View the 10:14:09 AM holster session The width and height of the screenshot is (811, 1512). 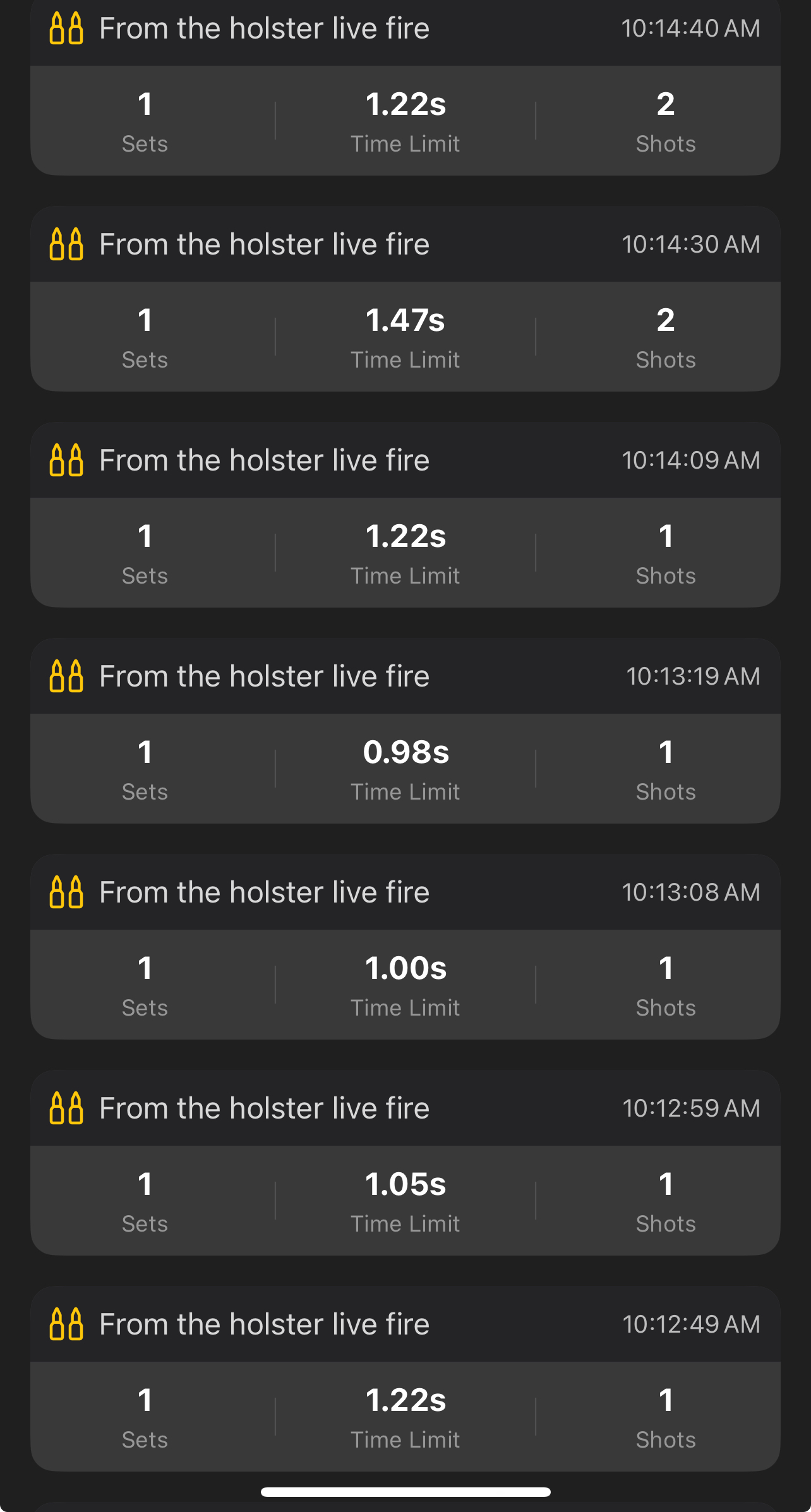point(405,515)
